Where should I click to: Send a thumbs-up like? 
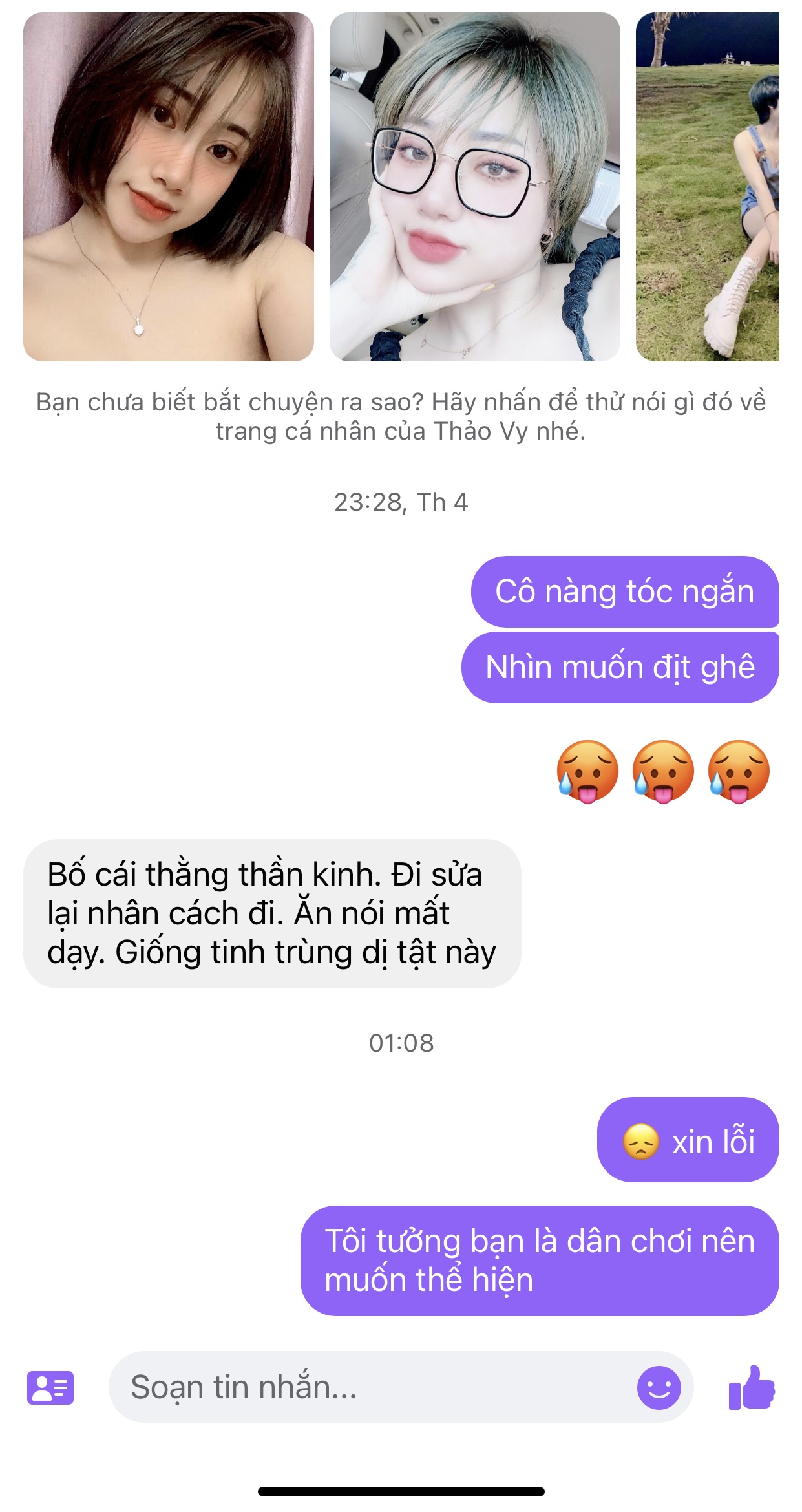click(751, 1387)
